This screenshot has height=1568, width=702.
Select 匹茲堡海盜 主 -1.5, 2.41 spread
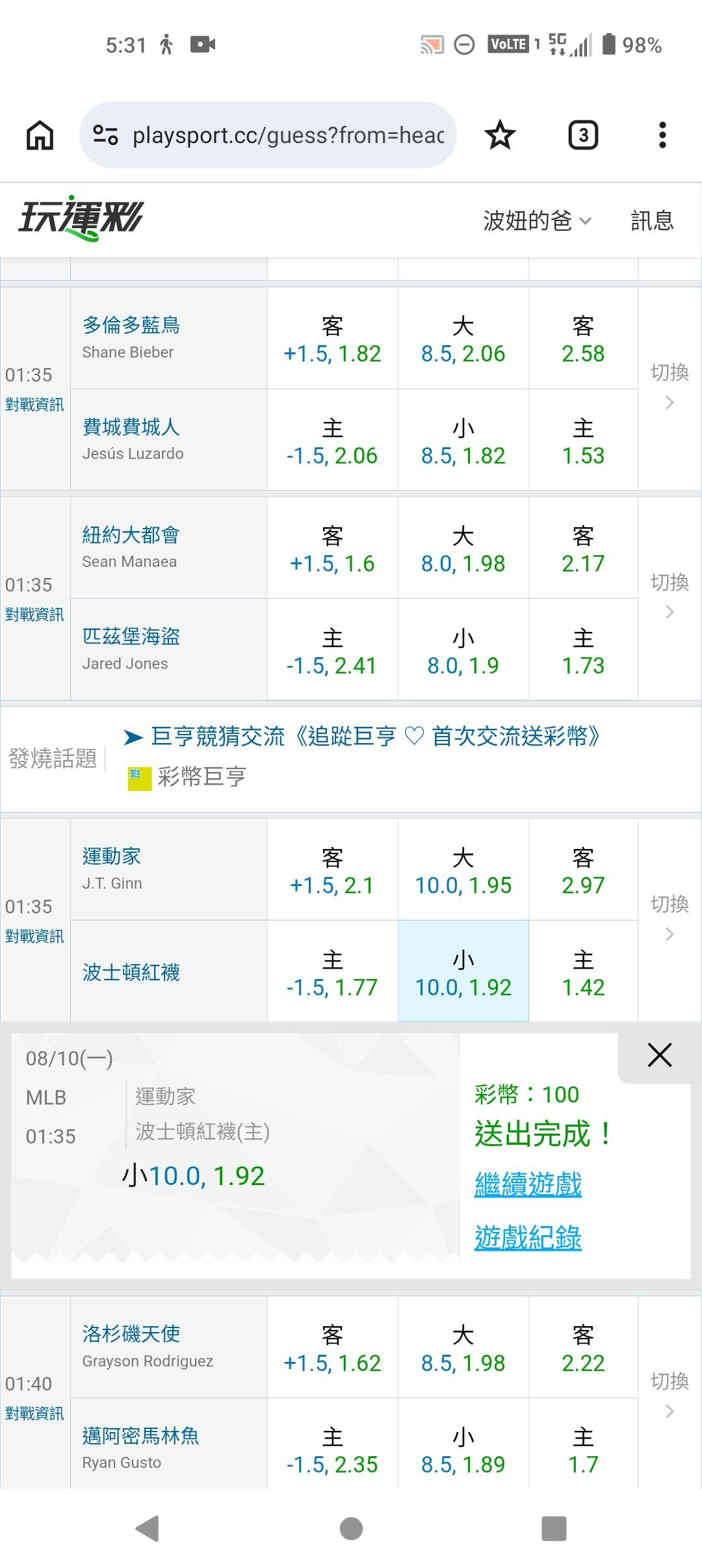tap(332, 650)
